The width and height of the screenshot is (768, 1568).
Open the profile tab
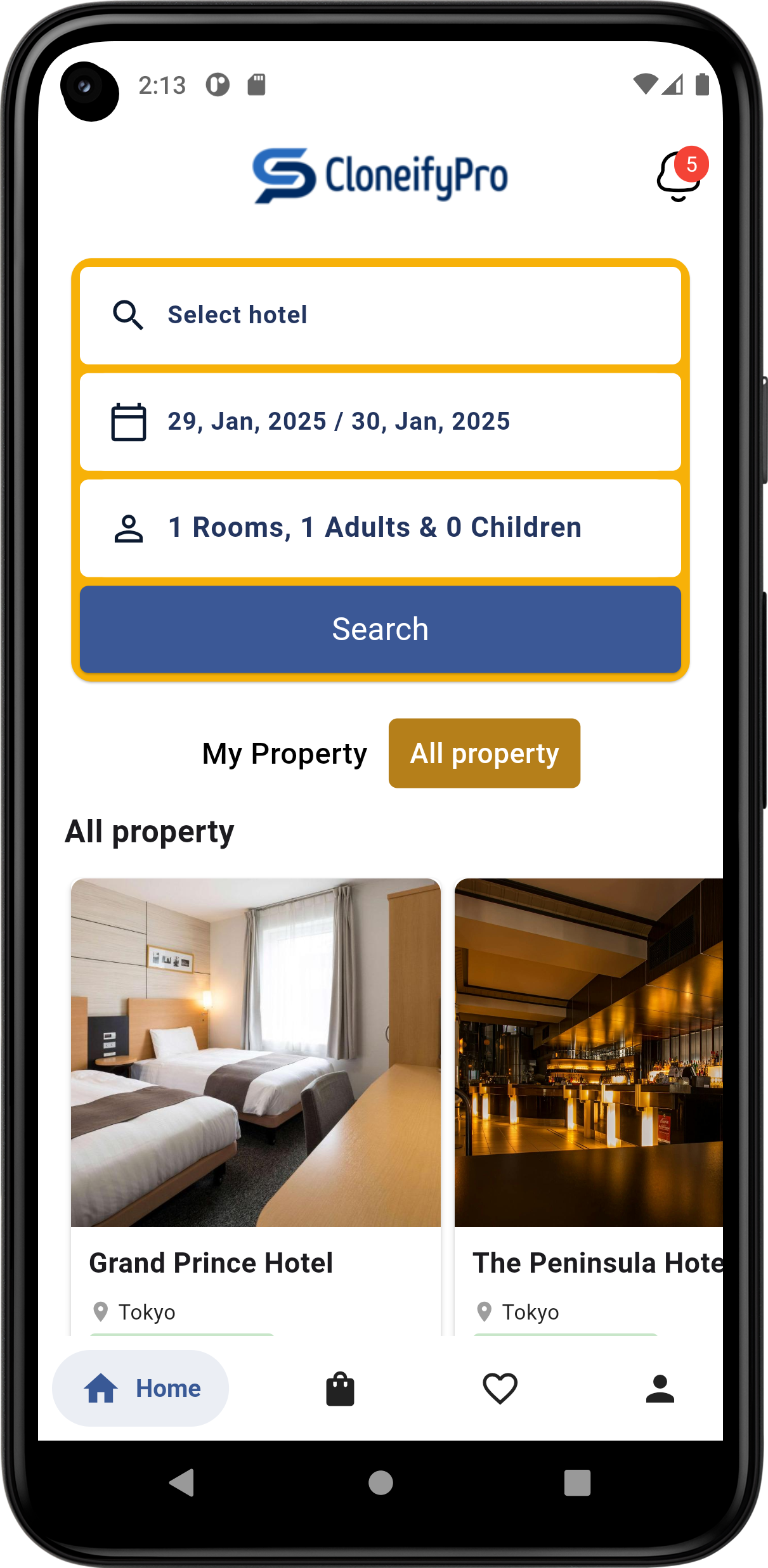point(660,1389)
